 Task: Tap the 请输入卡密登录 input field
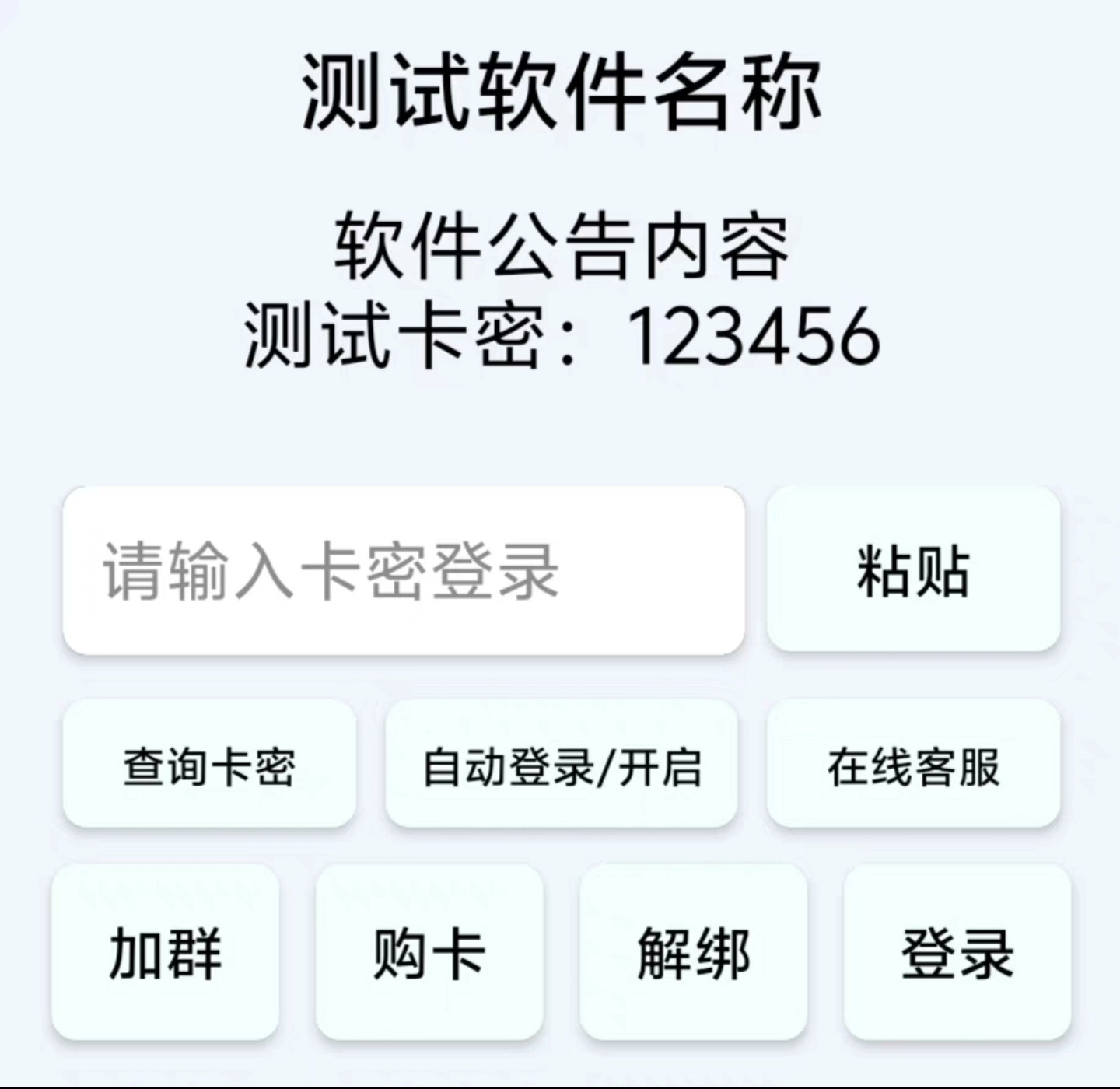[x=403, y=570]
